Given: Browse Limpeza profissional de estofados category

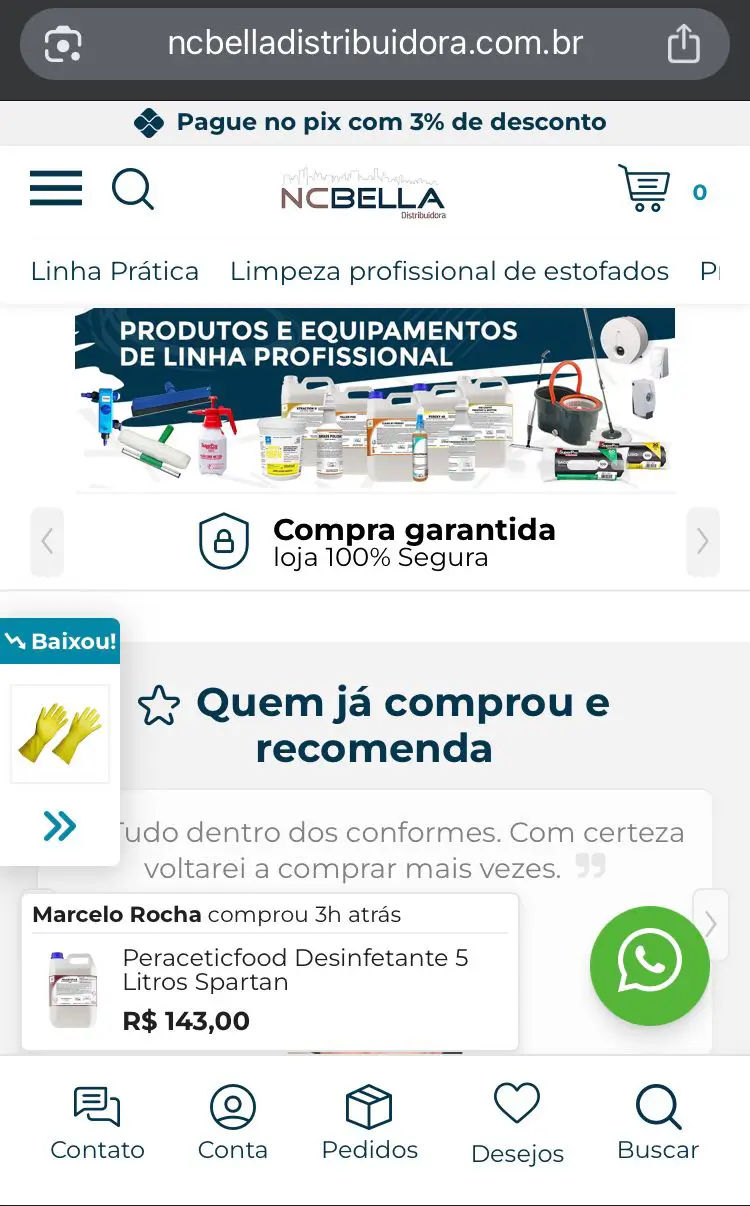Looking at the screenshot, I should (449, 271).
